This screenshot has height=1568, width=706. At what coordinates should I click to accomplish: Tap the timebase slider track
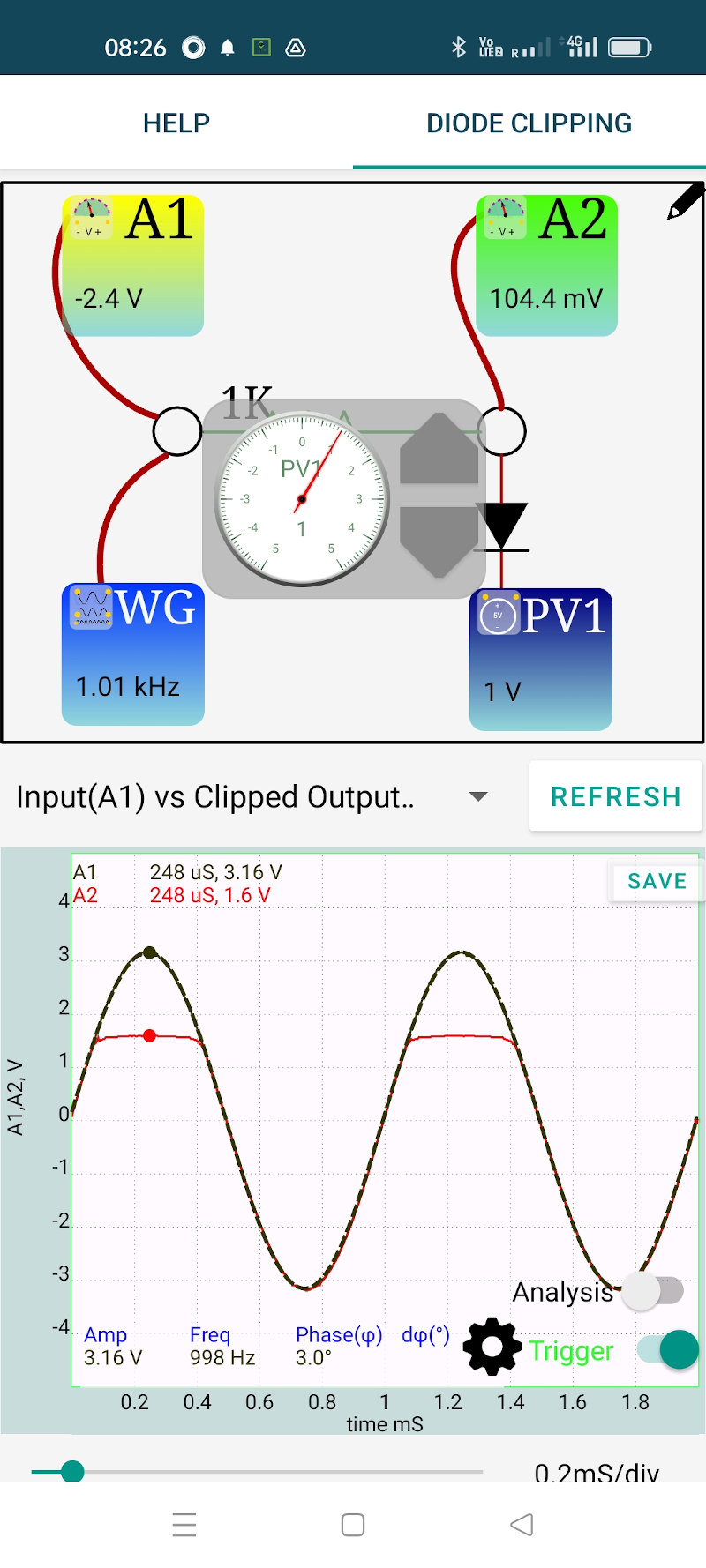257,1471
